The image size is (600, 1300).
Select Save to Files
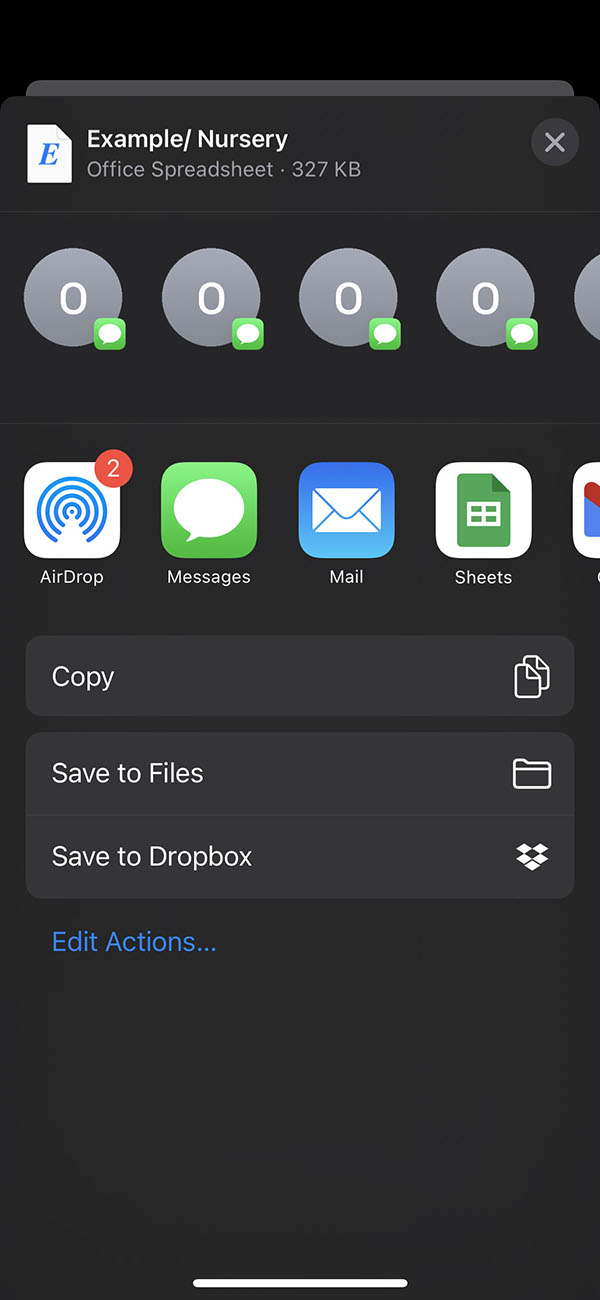point(299,773)
